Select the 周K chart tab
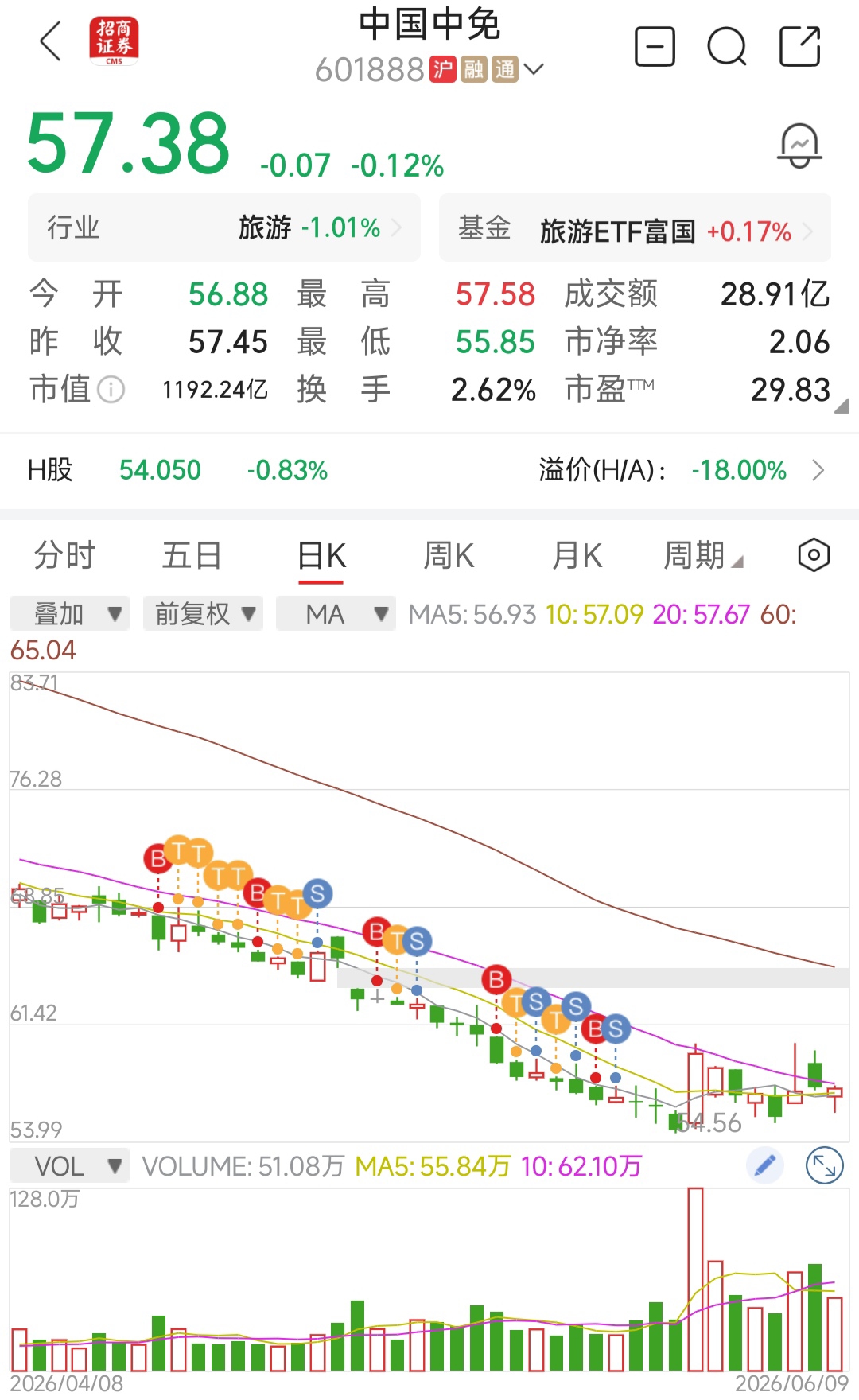859x1400 pixels. click(x=449, y=555)
